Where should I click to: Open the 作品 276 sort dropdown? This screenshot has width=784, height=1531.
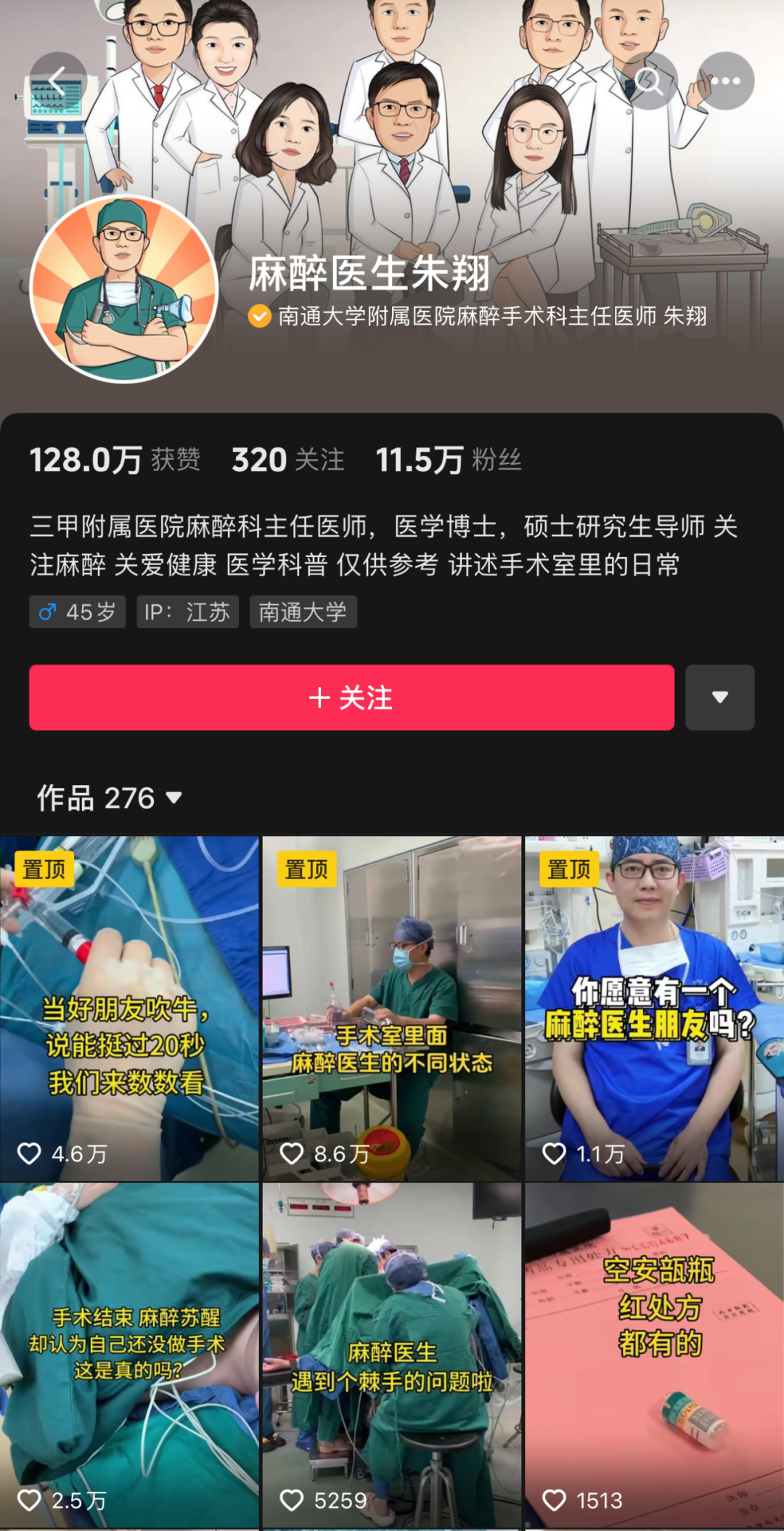pos(110,798)
